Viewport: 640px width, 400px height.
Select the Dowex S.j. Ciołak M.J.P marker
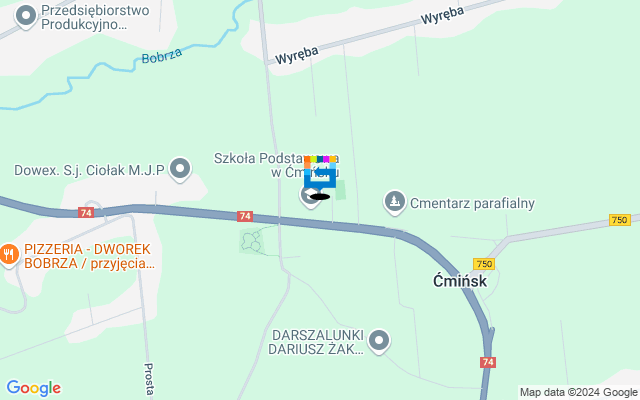(180, 169)
